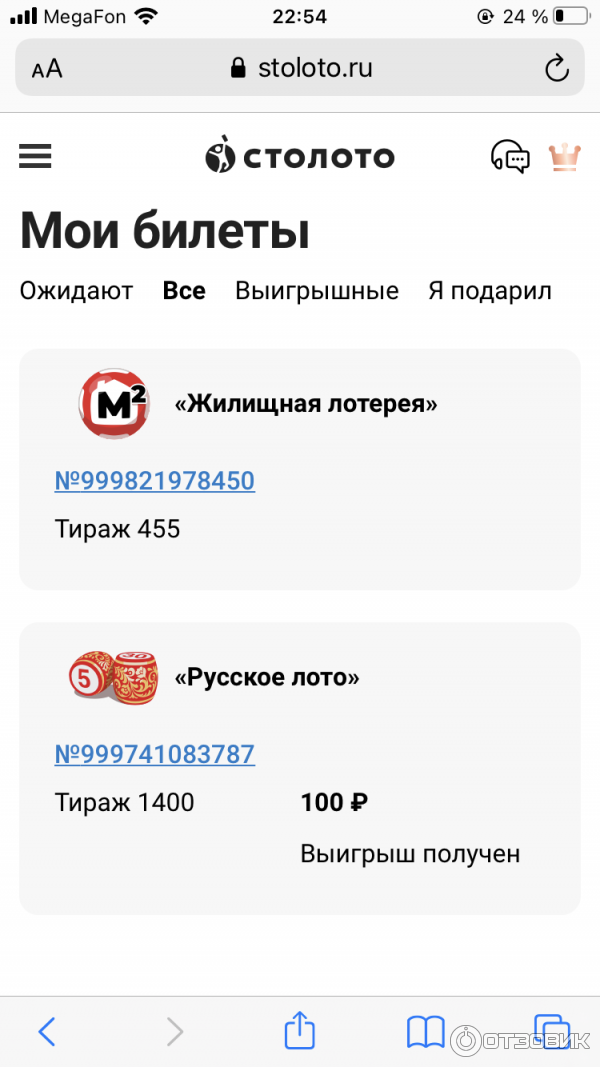Tap the crown icon in the header
This screenshot has width=600, height=1067.
coord(565,156)
